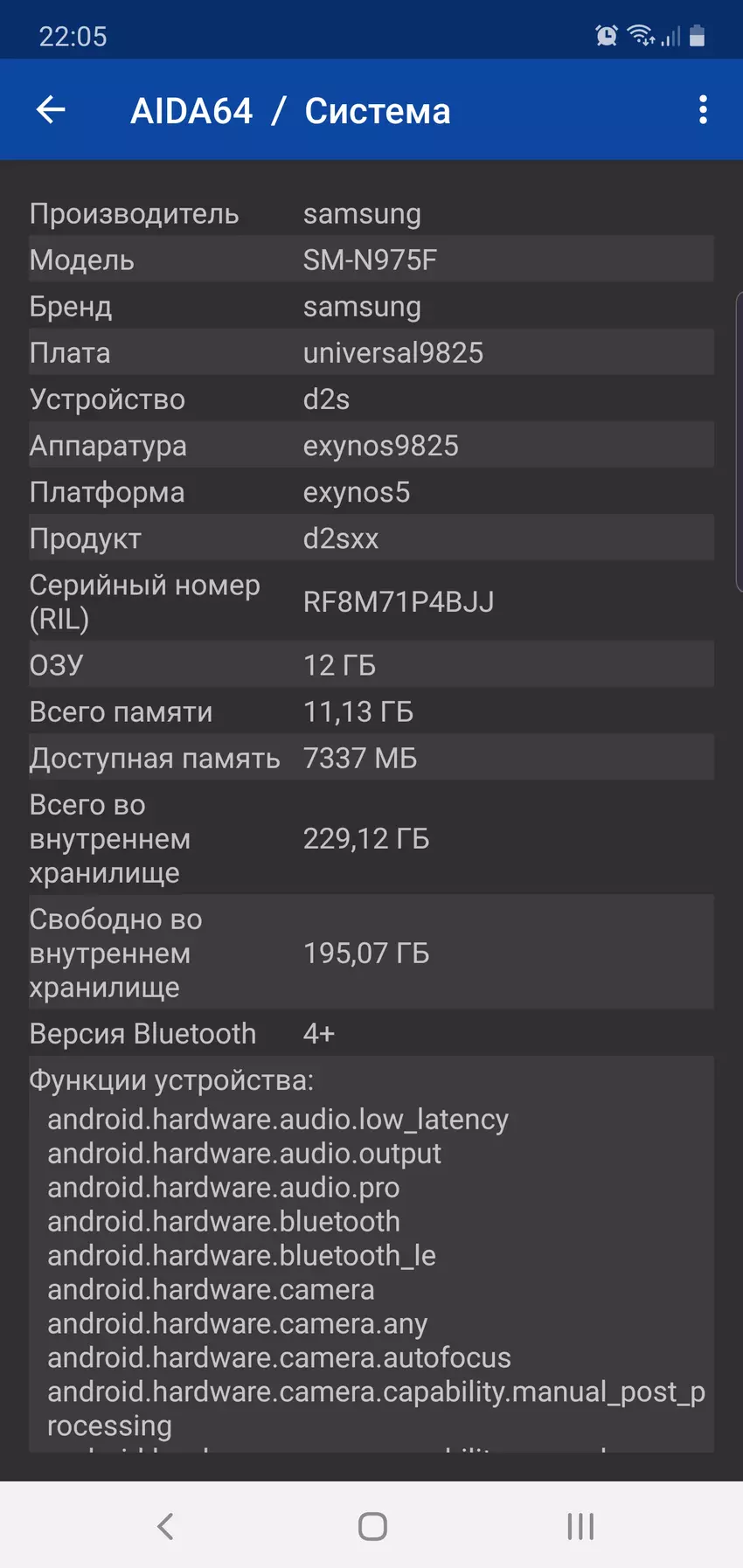
Task: Go back from the Система screen
Action: coord(51,110)
